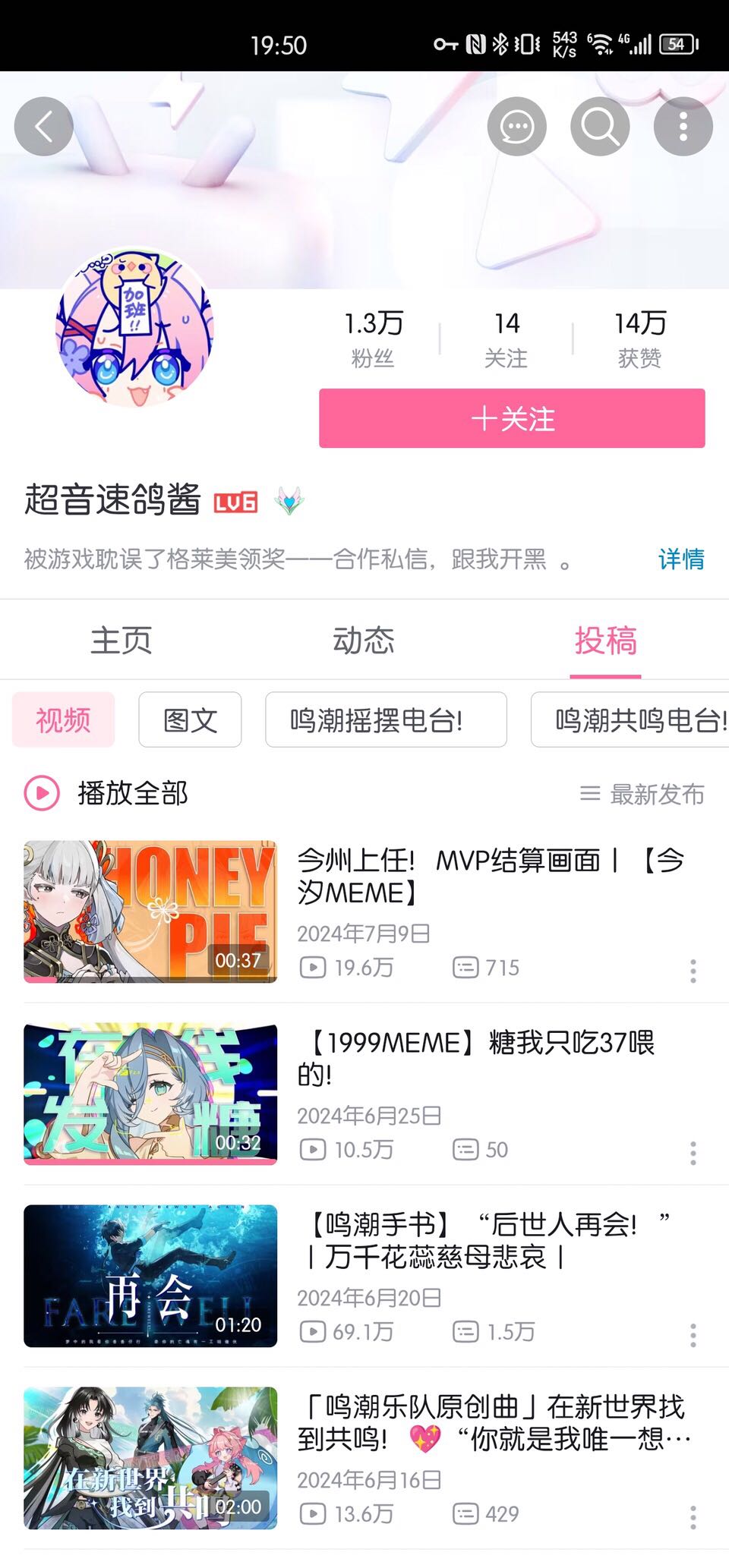Follow 超音速鸽酱 with the 关注 button
This screenshot has width=729, height=1568.
click(512, 418)
